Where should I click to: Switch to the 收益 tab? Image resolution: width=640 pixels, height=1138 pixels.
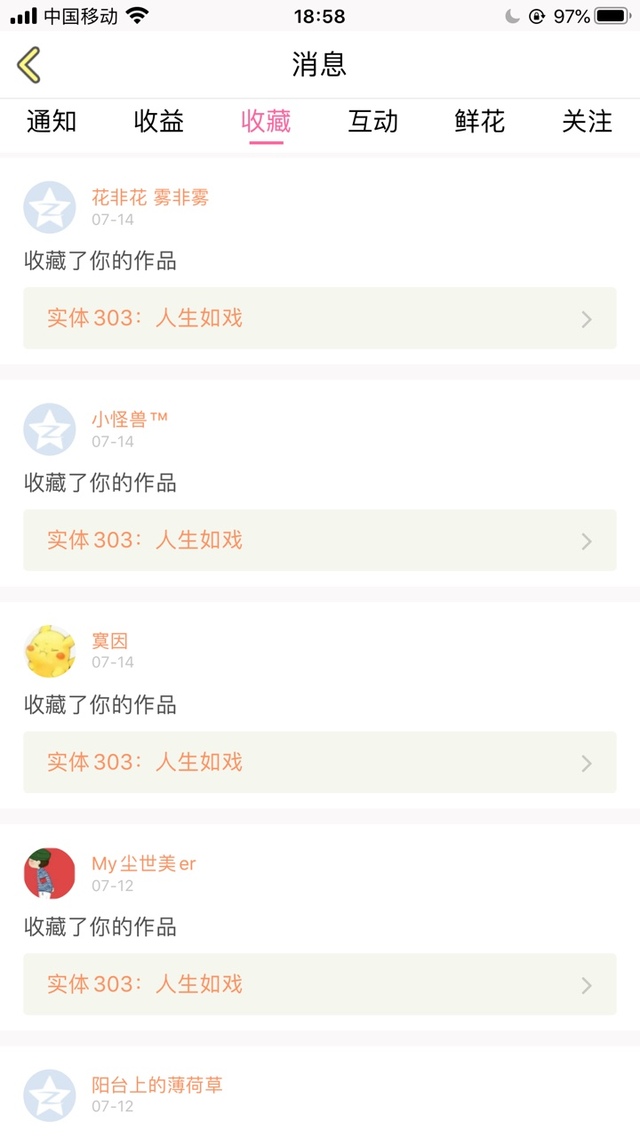(x=159, y=122)
